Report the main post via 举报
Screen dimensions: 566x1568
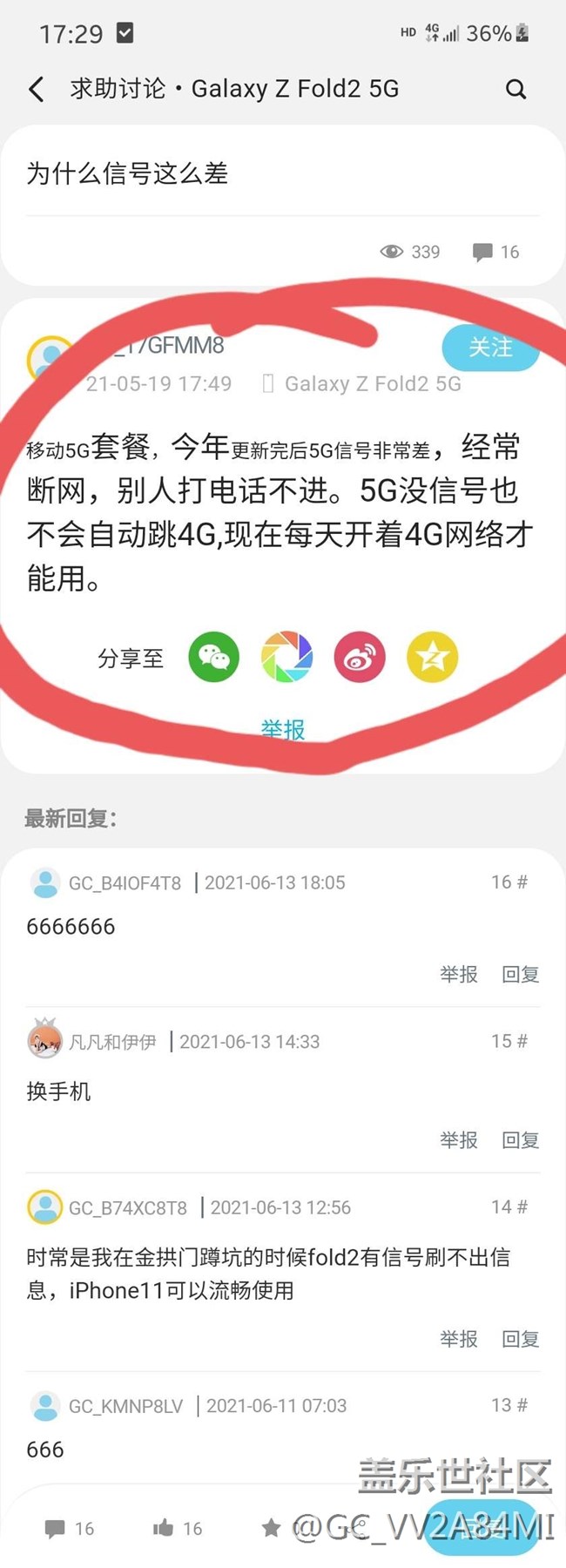tap(283, 729)
